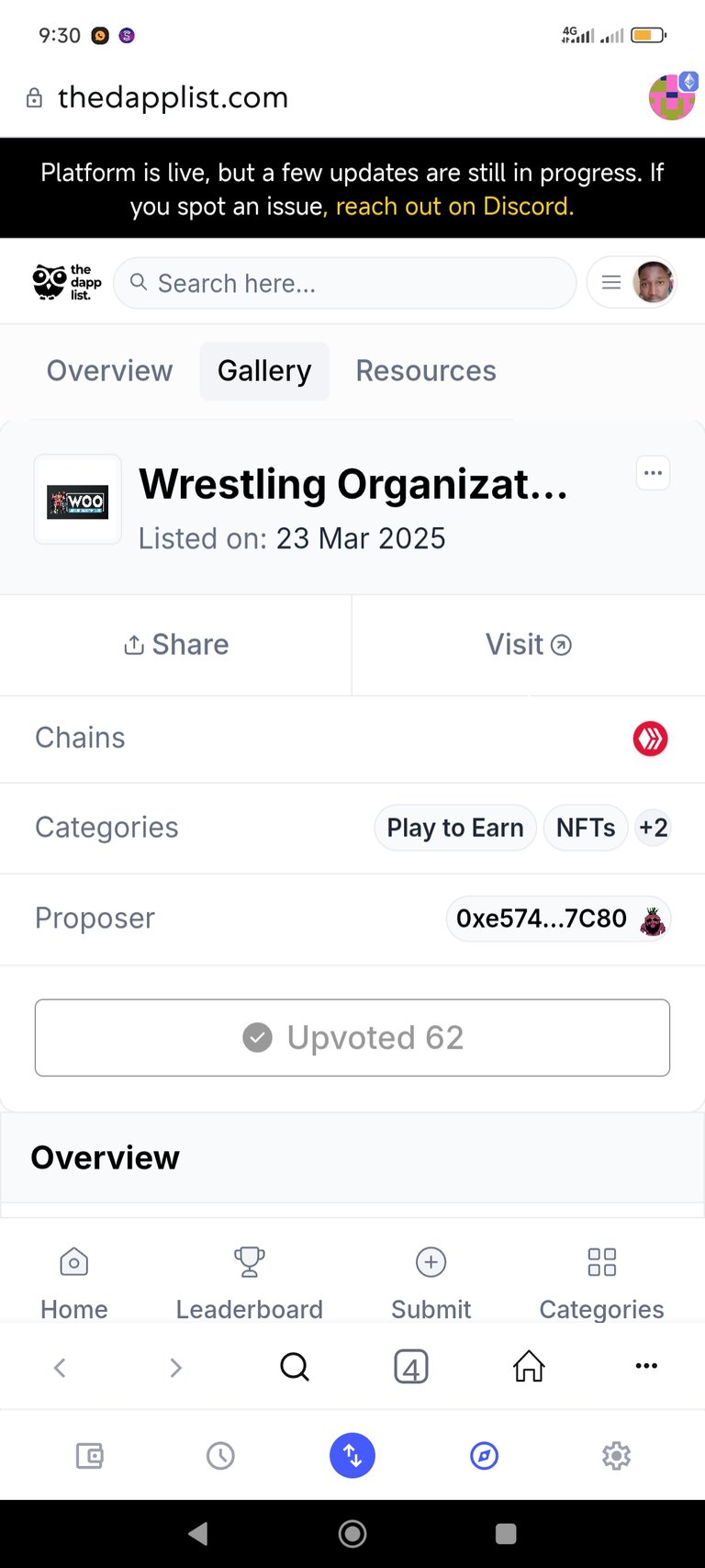Share this dapp listing
This screenshot has width=705, height=1568.
[x=176, y=645]
